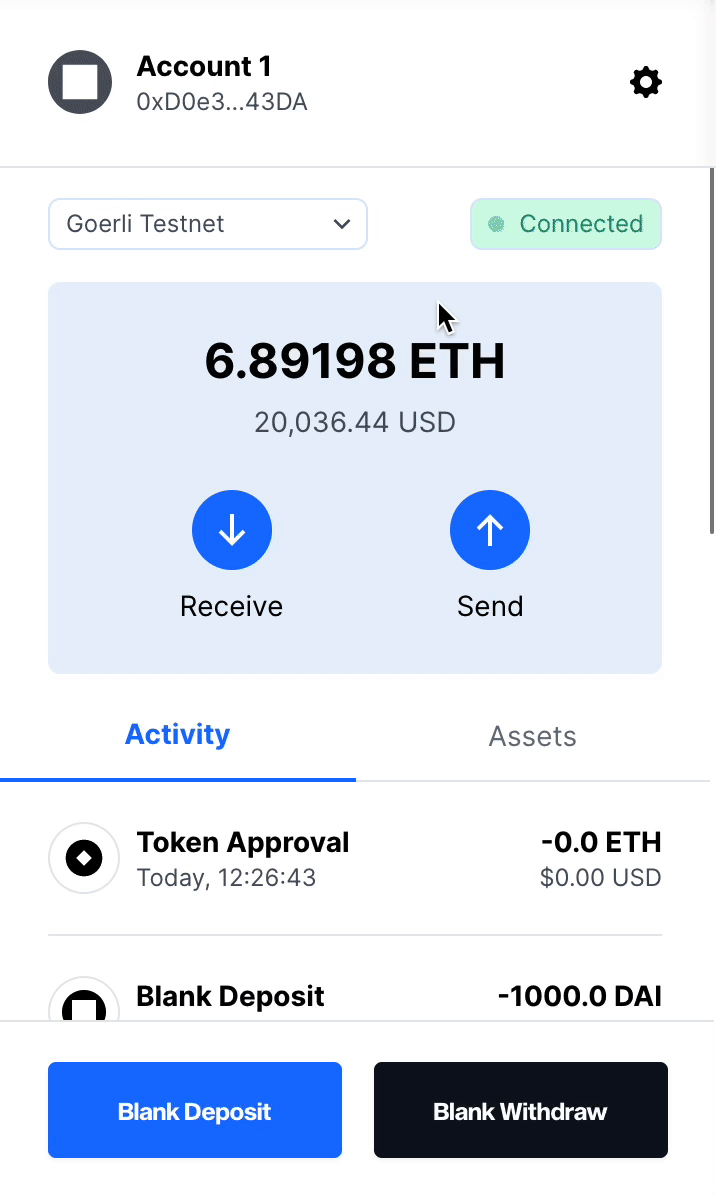Tap the Send arrow button
Image resolution: width=716 pixels, height=1196 pixels.
[490, 530]
